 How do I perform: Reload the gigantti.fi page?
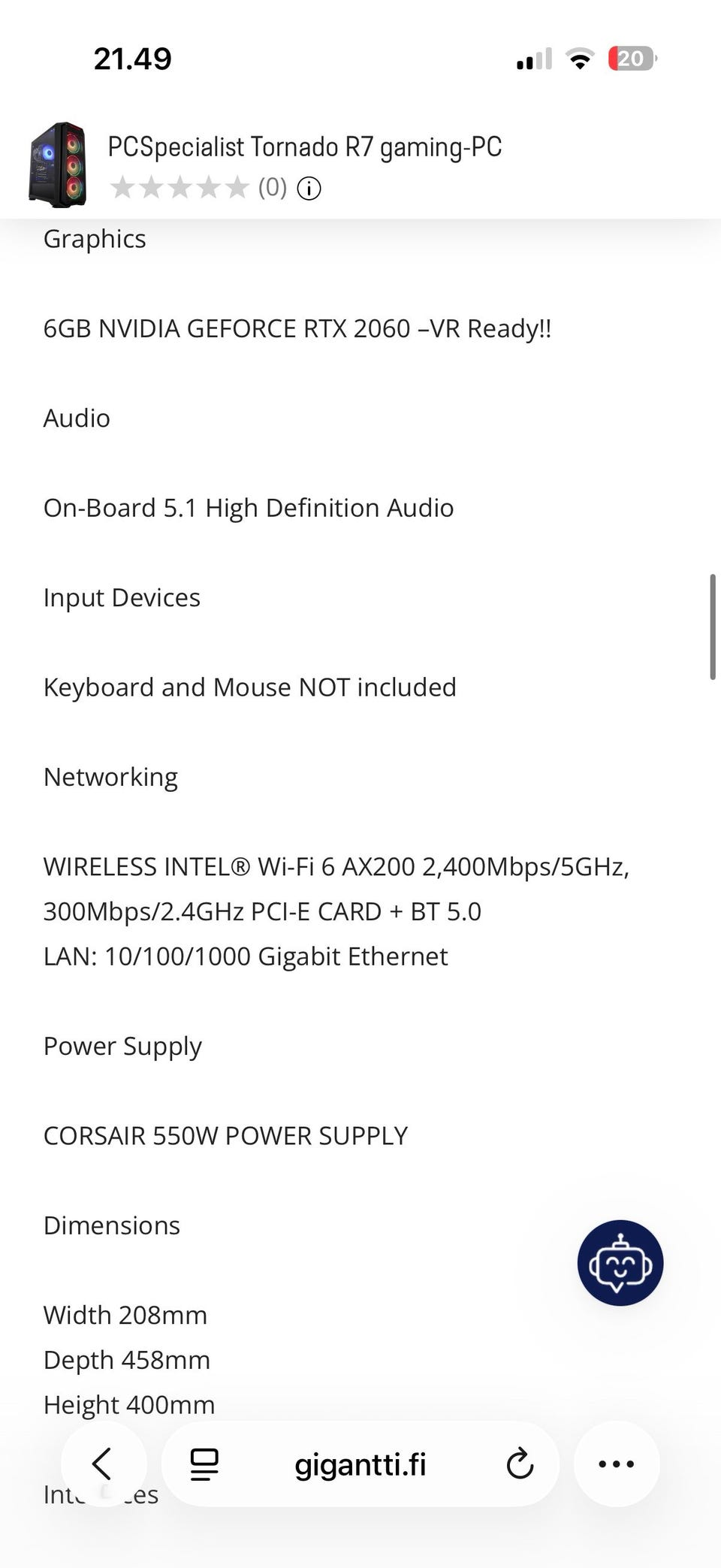tap(520, 1464)
